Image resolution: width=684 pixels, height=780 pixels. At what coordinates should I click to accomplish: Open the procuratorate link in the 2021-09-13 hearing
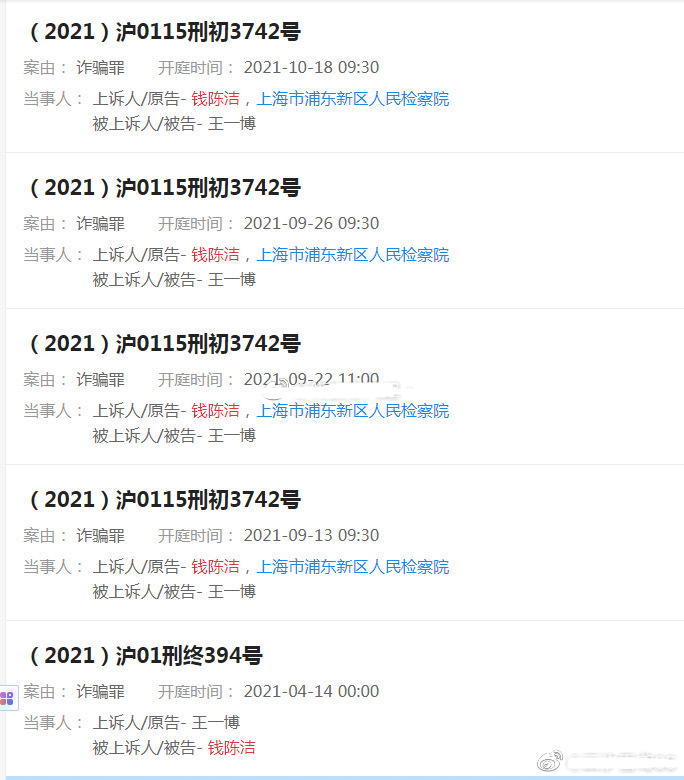(x=352, y=567)
